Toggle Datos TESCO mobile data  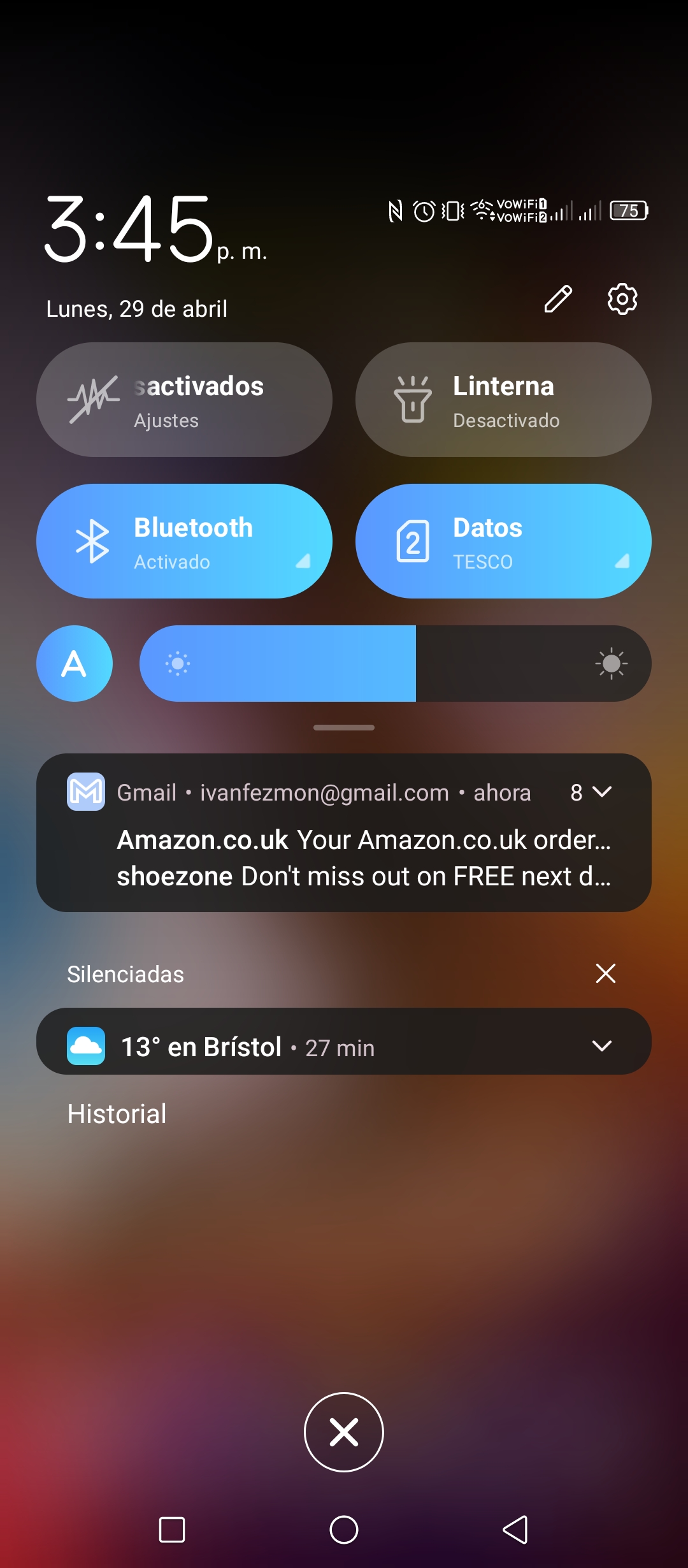pyautogui.click(x=503, y=541)
